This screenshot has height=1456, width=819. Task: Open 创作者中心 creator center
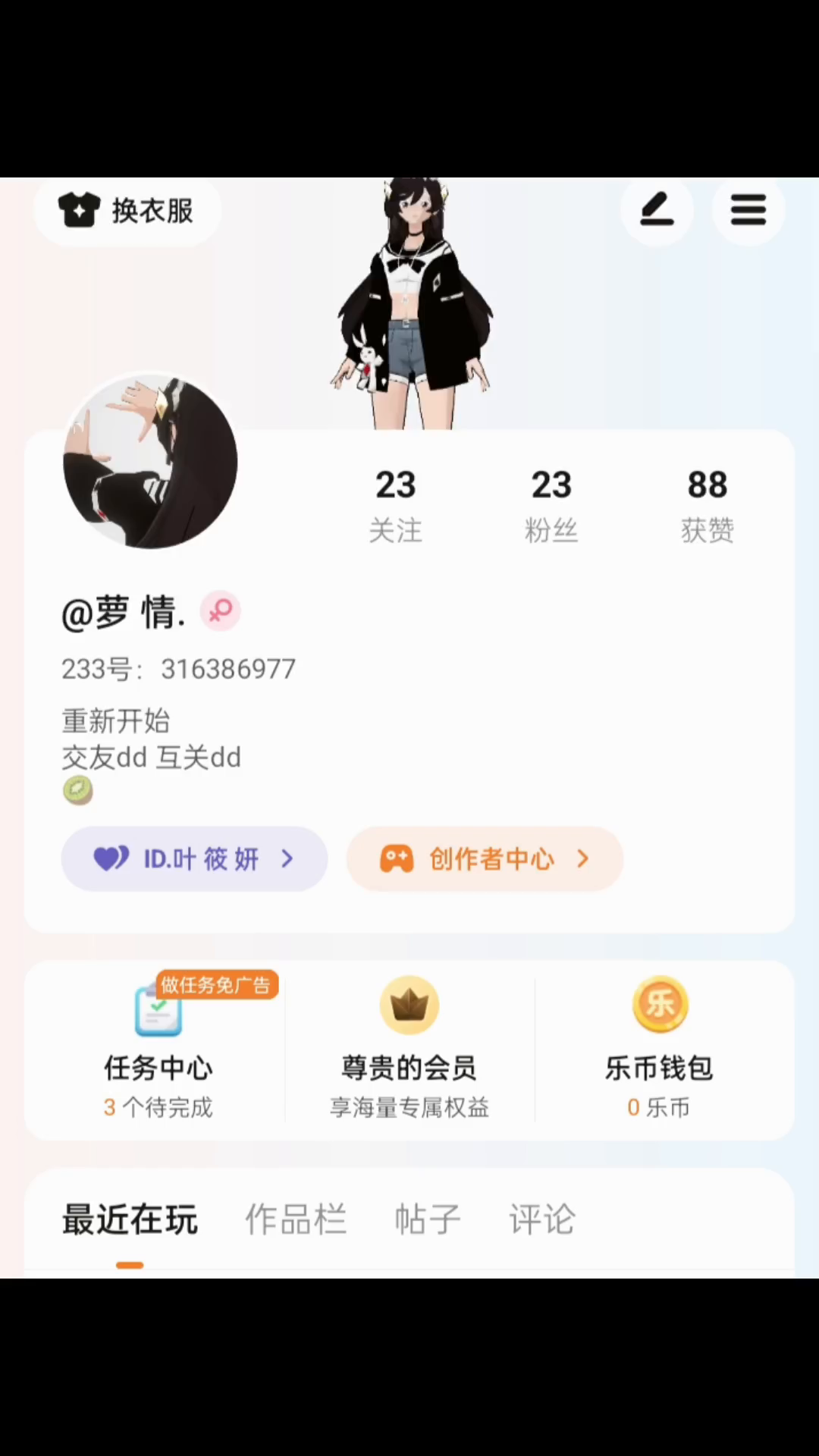tap(485, 858)
